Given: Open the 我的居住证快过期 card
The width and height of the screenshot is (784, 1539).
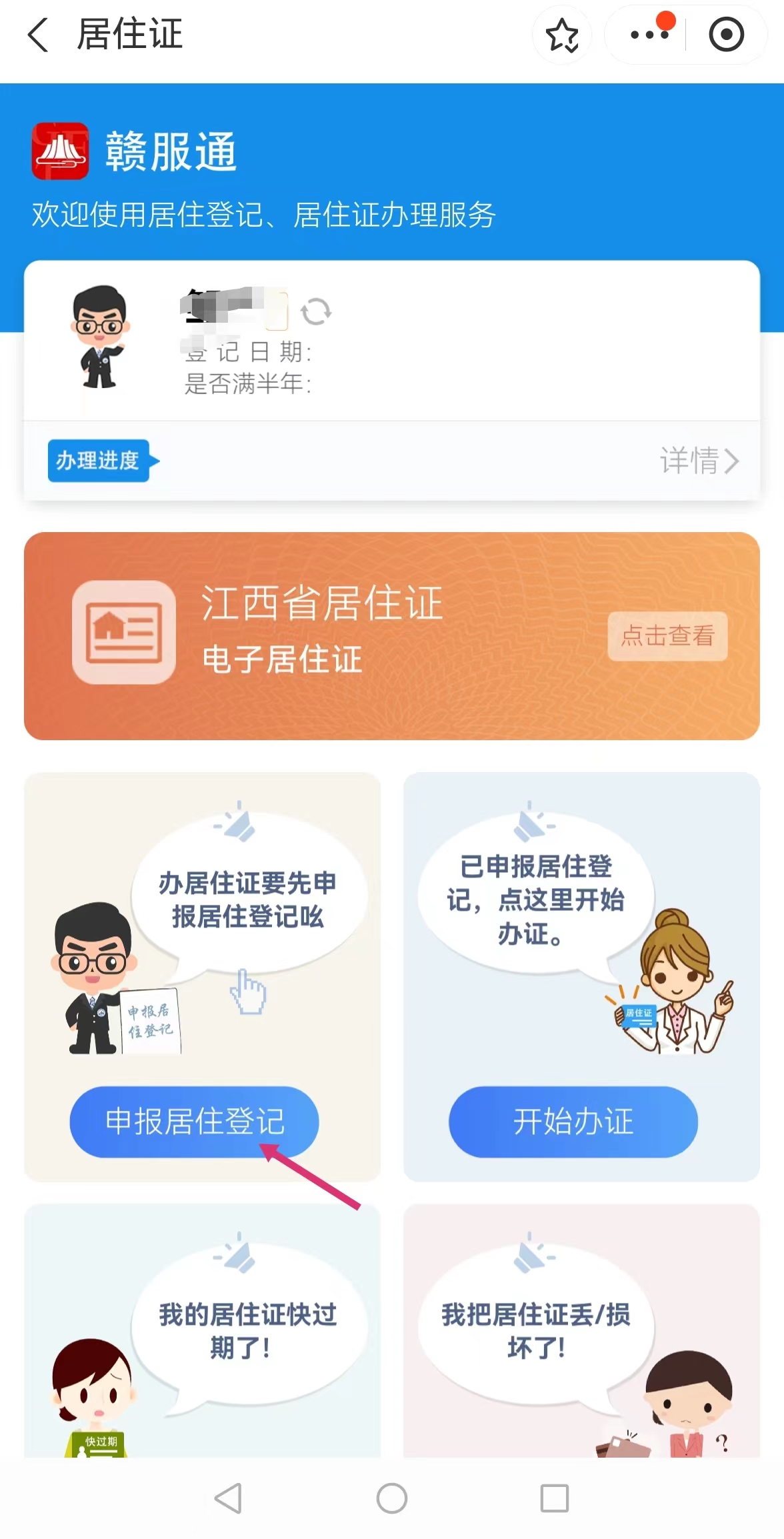Looking at the screenshot, I should click(x=202, y=1330).
